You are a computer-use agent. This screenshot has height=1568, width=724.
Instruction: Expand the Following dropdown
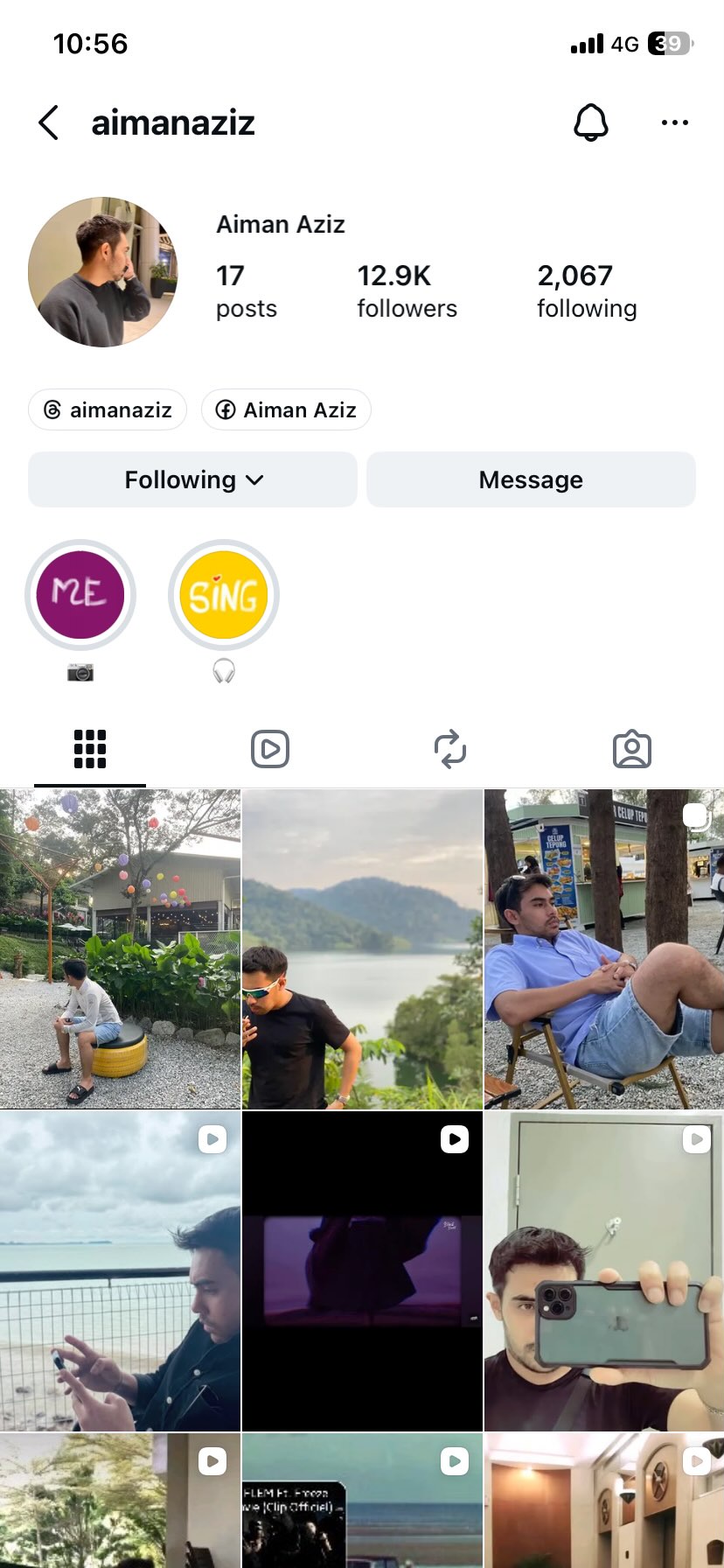(193, 479)
